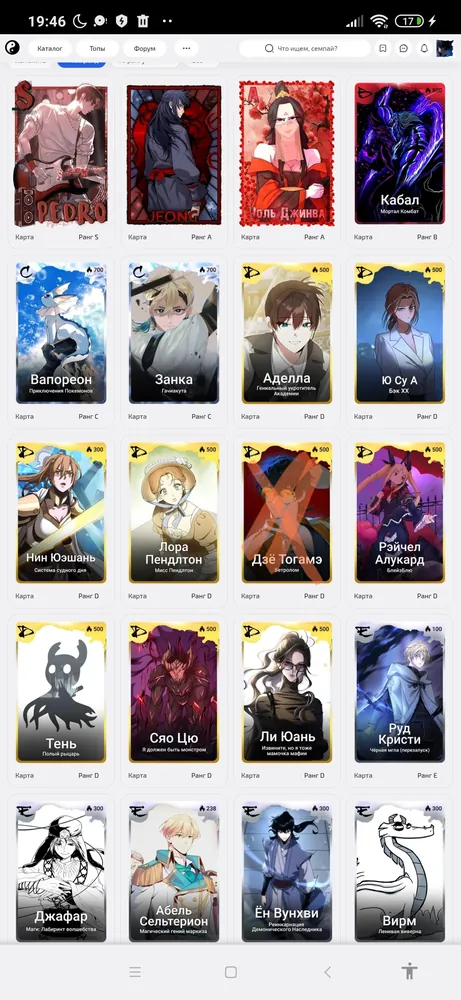Image resolution: width=461 pixels, height=1000 pixels.
Task: Open the three-dot overflow menu
Action: click(186, 48)
